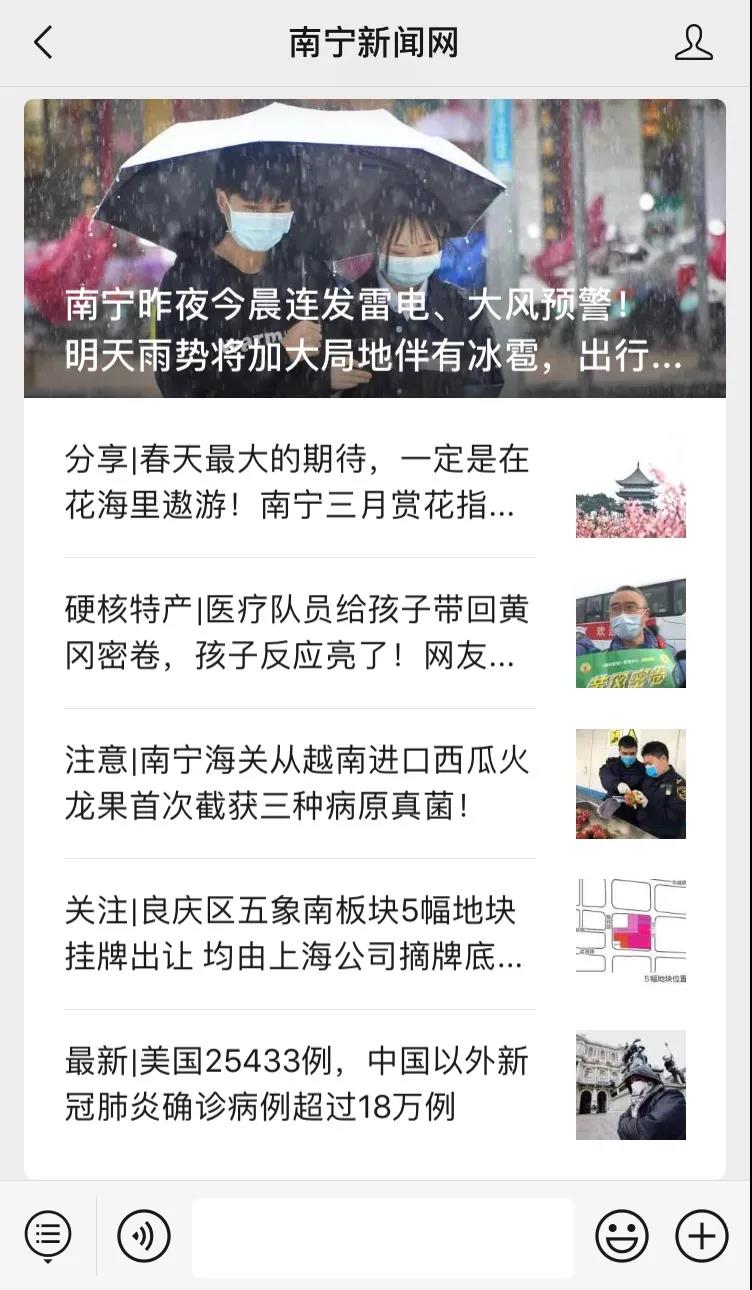Open the headline article about 雷电、大风预警
This screenshot has height=1290, width=752.
tap(375, 248)
